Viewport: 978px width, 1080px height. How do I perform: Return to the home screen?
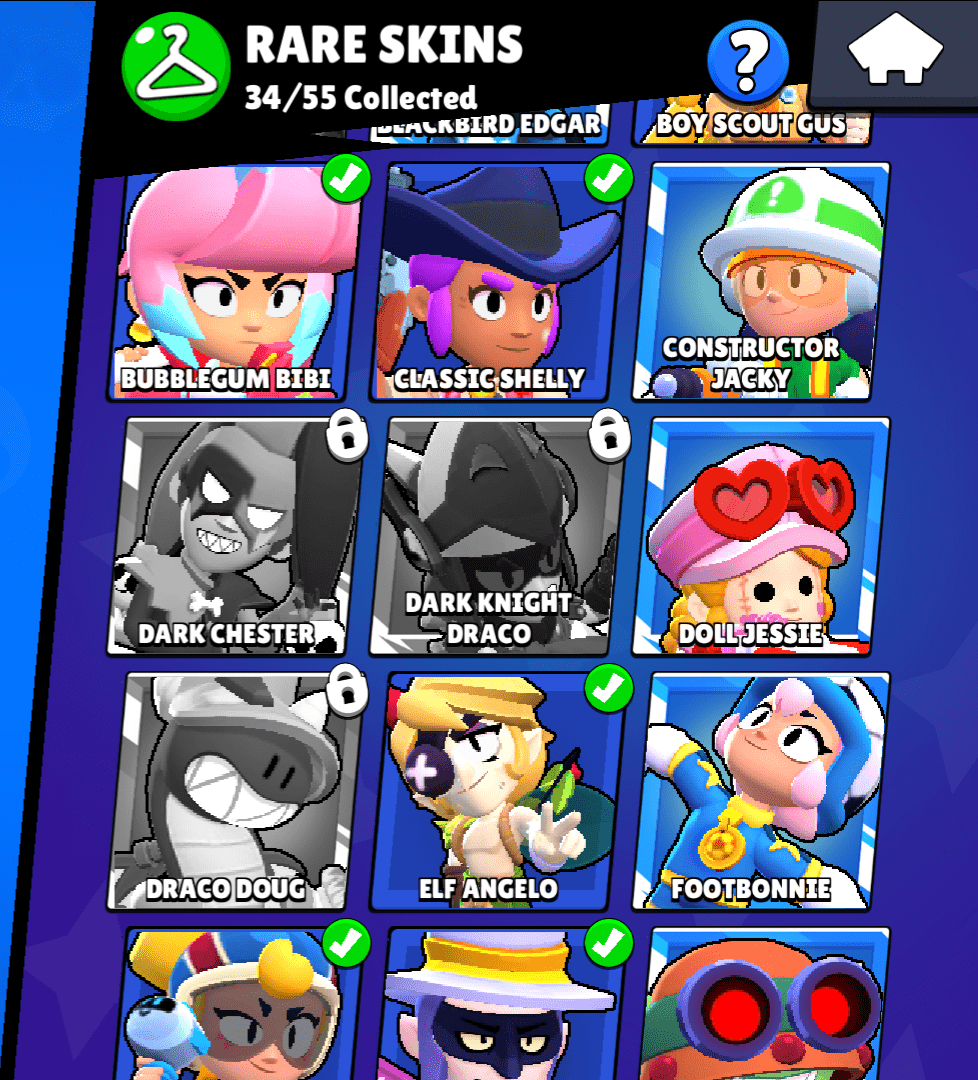pyautogui.click(x=895, y=53)
